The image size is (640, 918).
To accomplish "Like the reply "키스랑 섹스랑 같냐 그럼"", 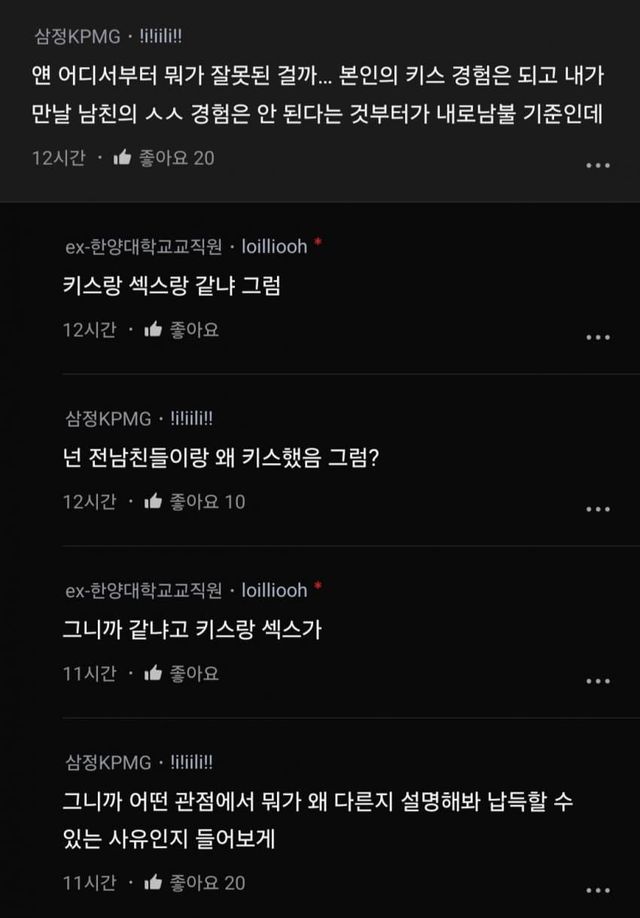I will [x=154, y=329].
